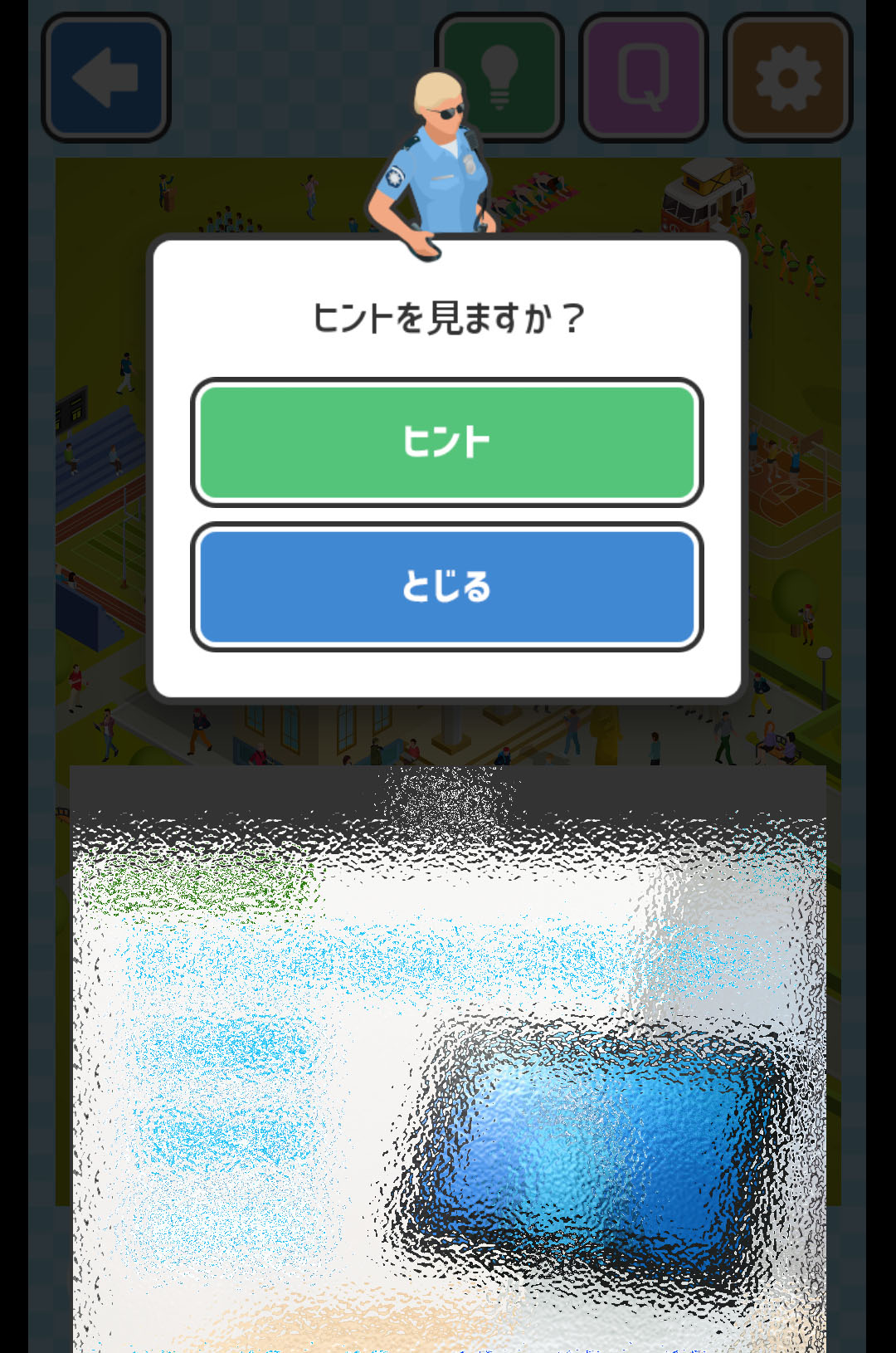Close the dialog with とじる
This screenshot has height=1353, width=896.
pos(446,587)
